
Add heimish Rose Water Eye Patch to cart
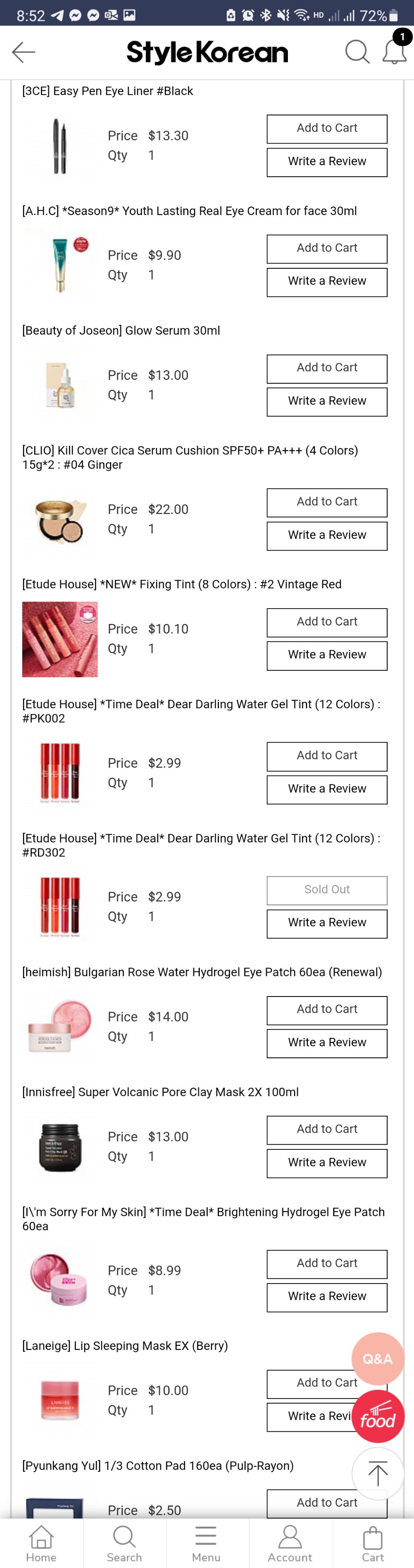326,1010
